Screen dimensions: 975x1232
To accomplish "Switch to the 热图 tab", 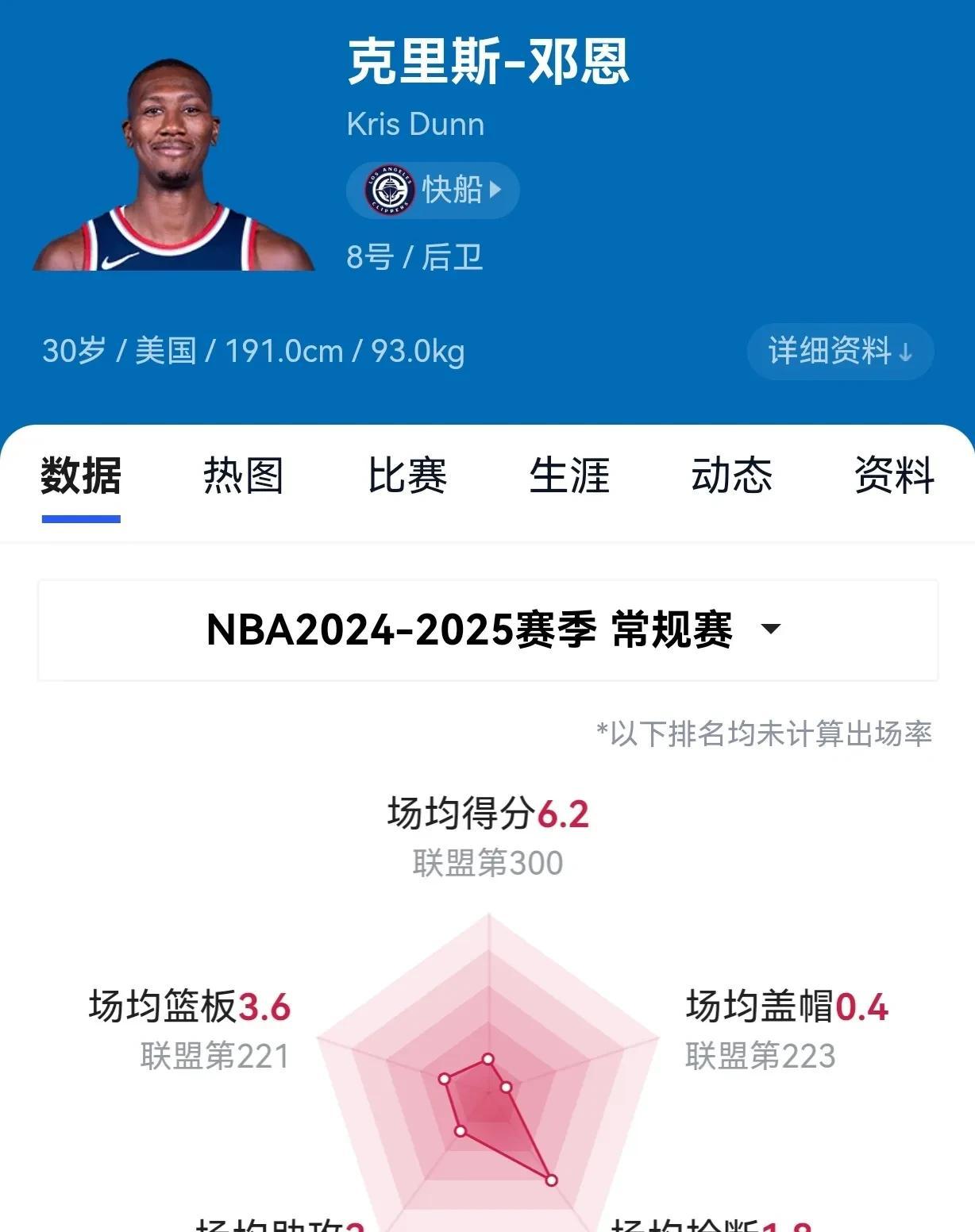I will (243, 476).
